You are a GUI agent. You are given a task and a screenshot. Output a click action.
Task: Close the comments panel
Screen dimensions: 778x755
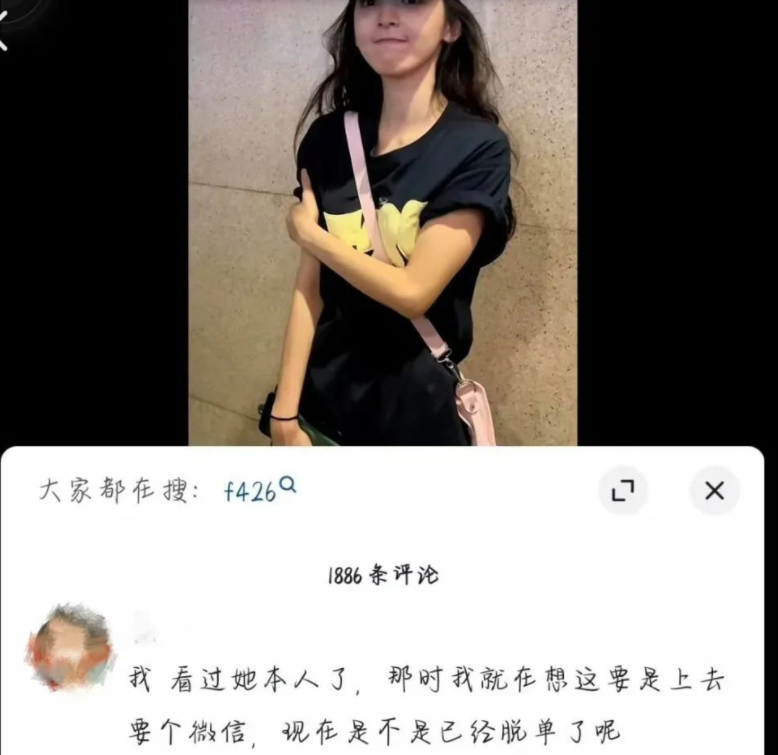point(714,490)
